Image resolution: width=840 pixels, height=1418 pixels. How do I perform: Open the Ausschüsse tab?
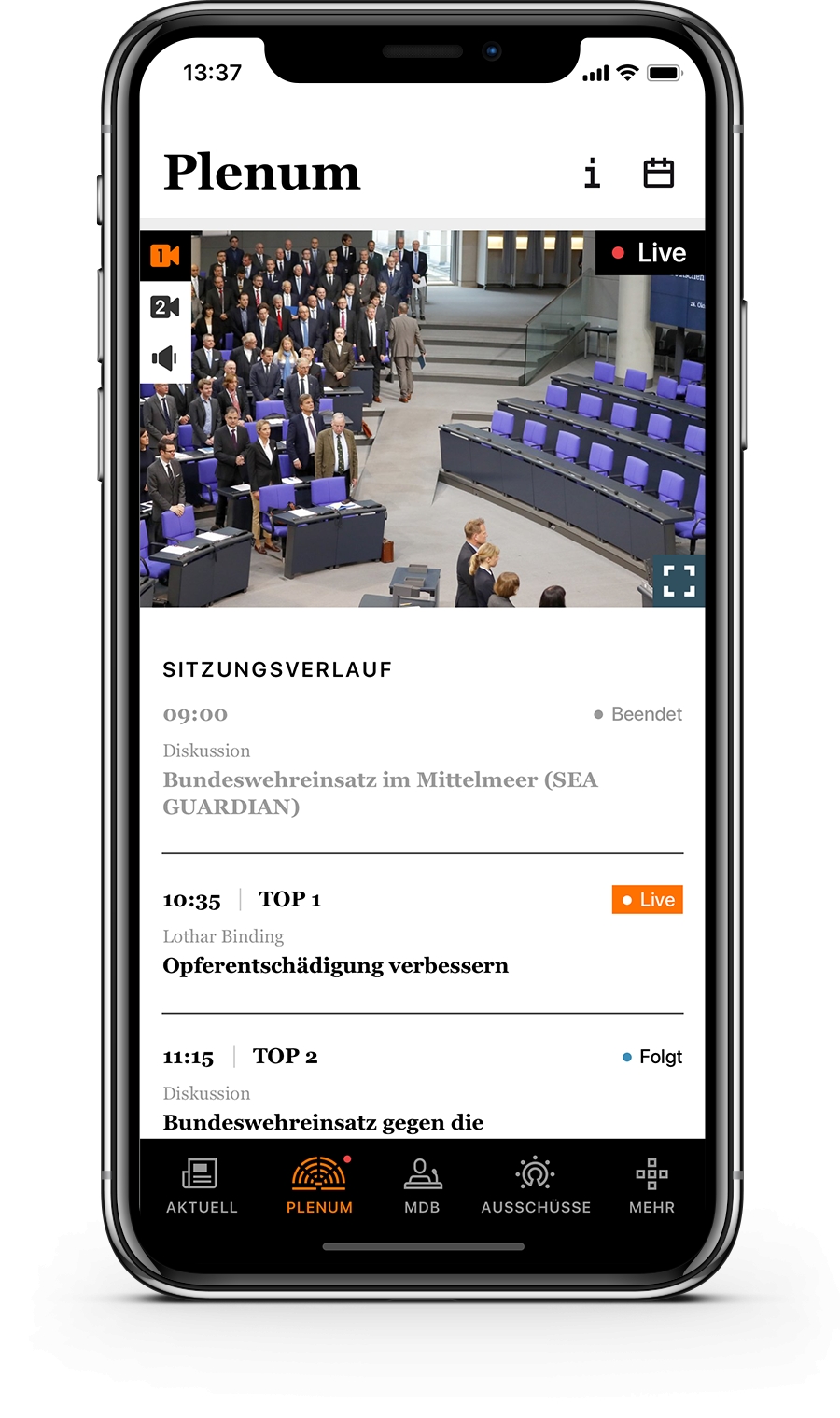pyautogui.click(x=536, y=1186)
